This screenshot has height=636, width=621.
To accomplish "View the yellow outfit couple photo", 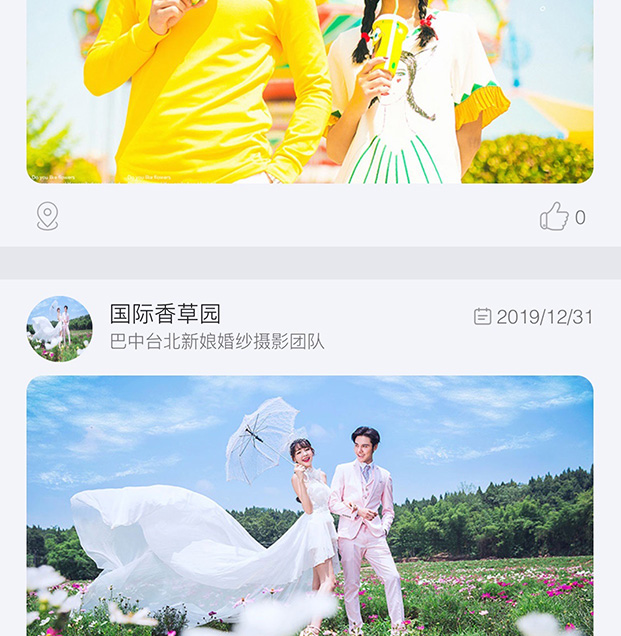I will coord(310,90).
